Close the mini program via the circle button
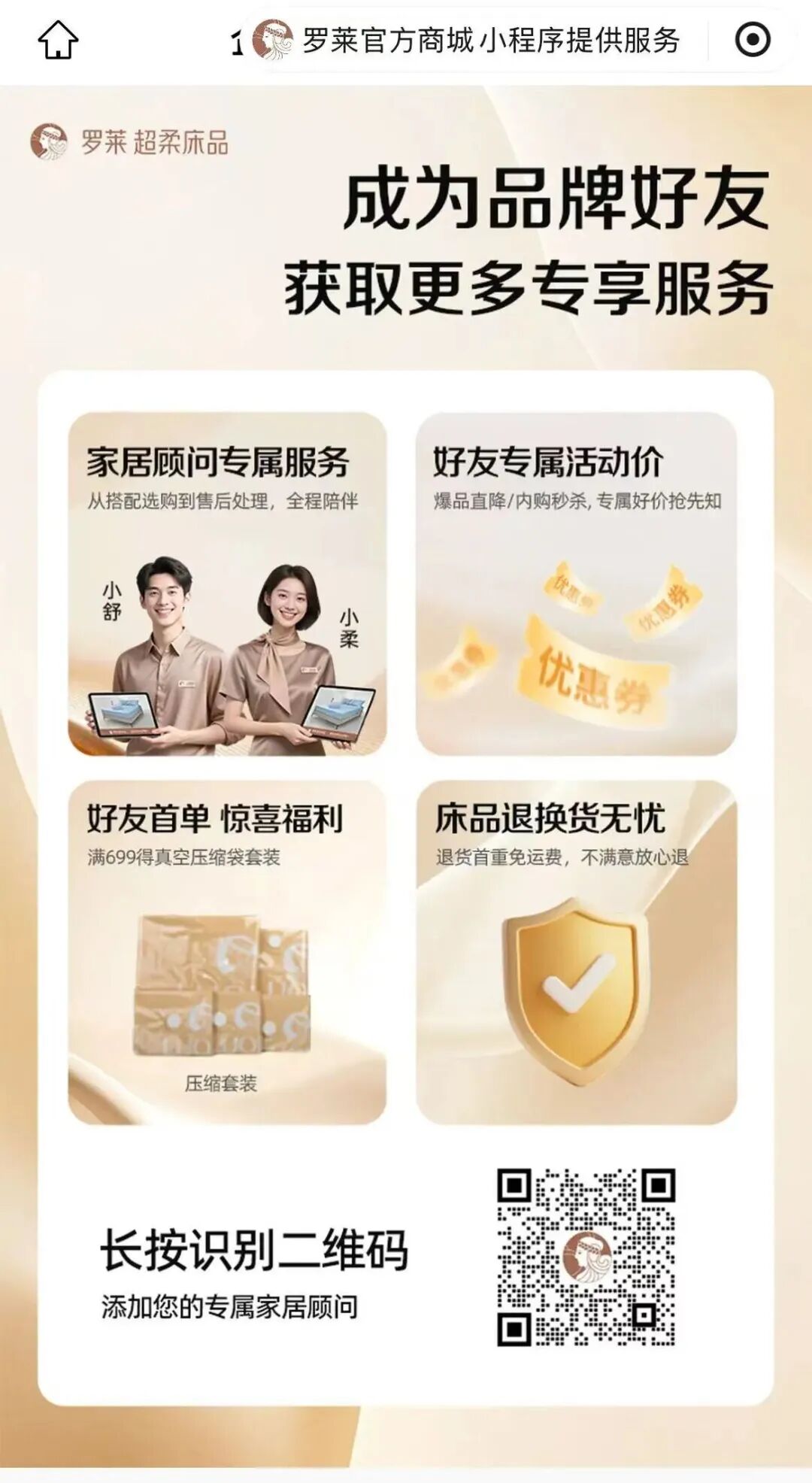 (x=752, y=40)
